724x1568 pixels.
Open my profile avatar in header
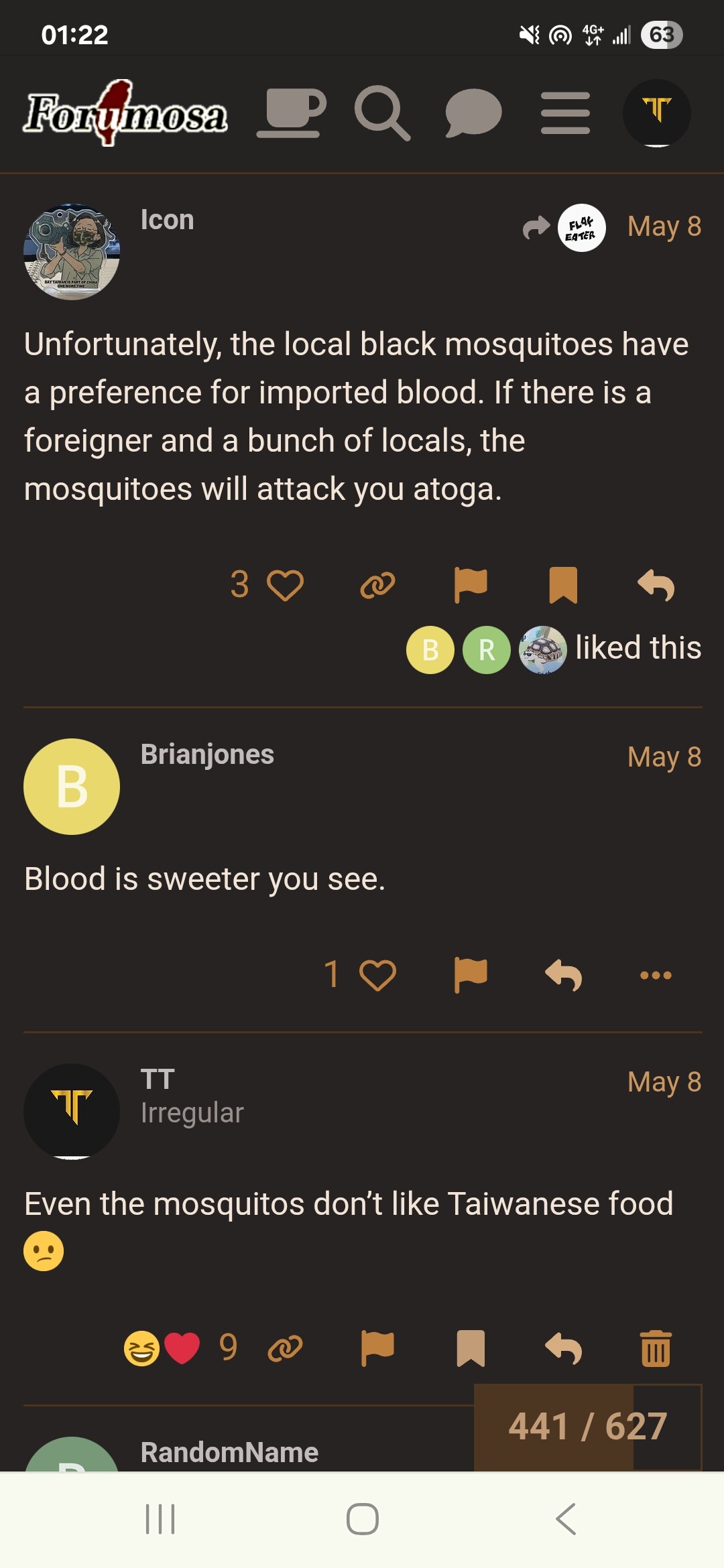pyautogui.click(x=657, y=113)
